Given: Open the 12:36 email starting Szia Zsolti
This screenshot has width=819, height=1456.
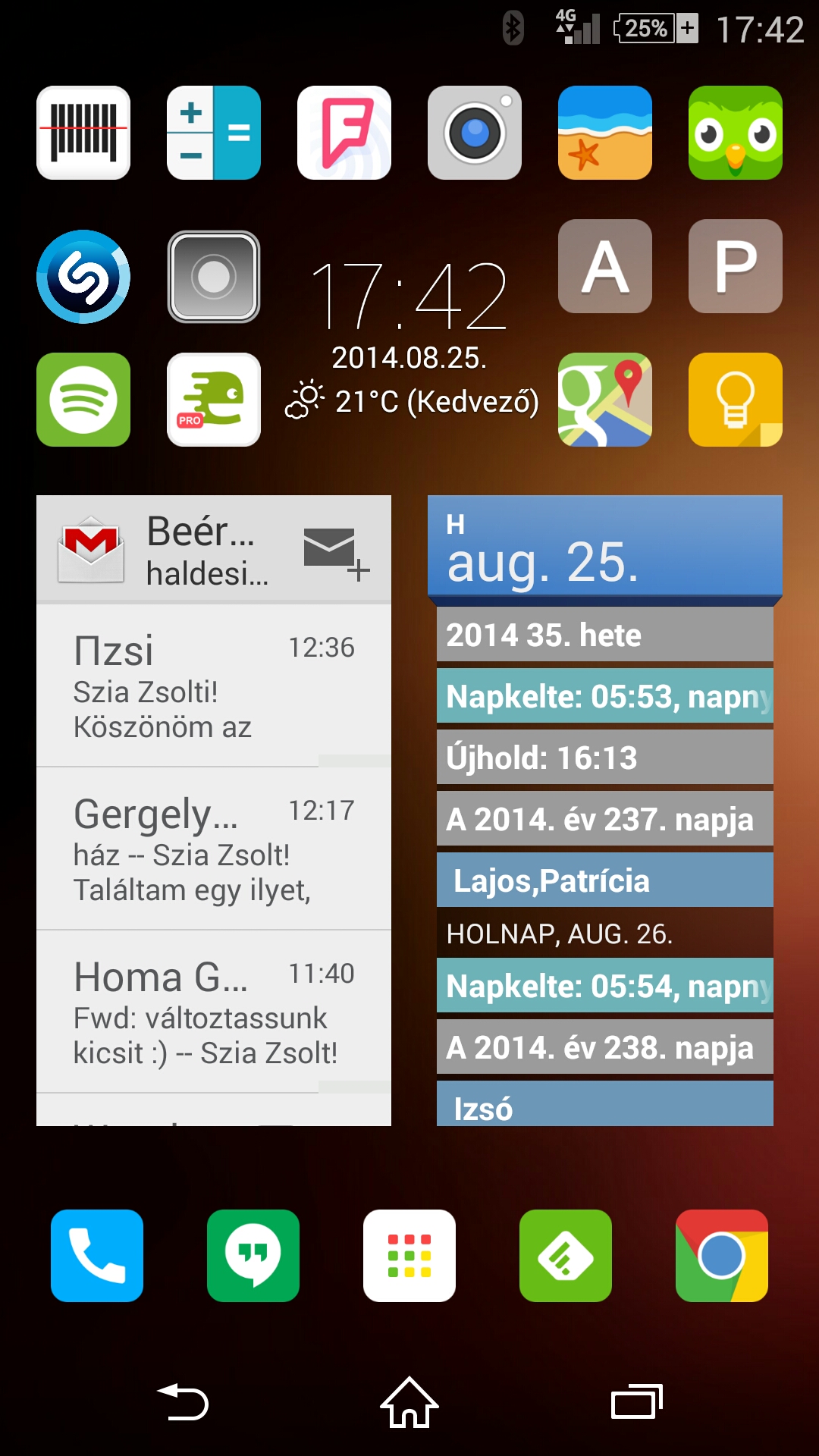Looking at the screenshot, I should (214, 686).
